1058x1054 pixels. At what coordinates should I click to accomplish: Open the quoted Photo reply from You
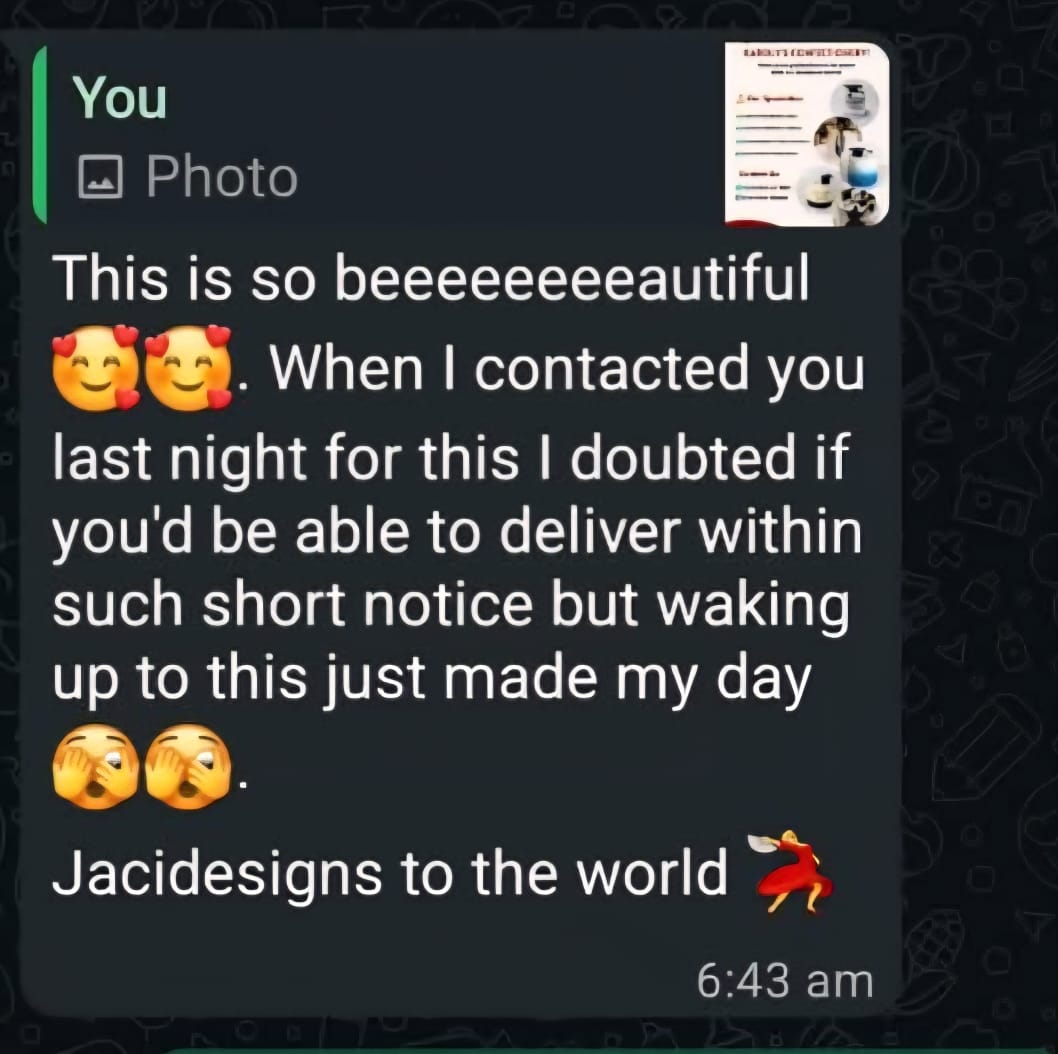tap(400, 137)
